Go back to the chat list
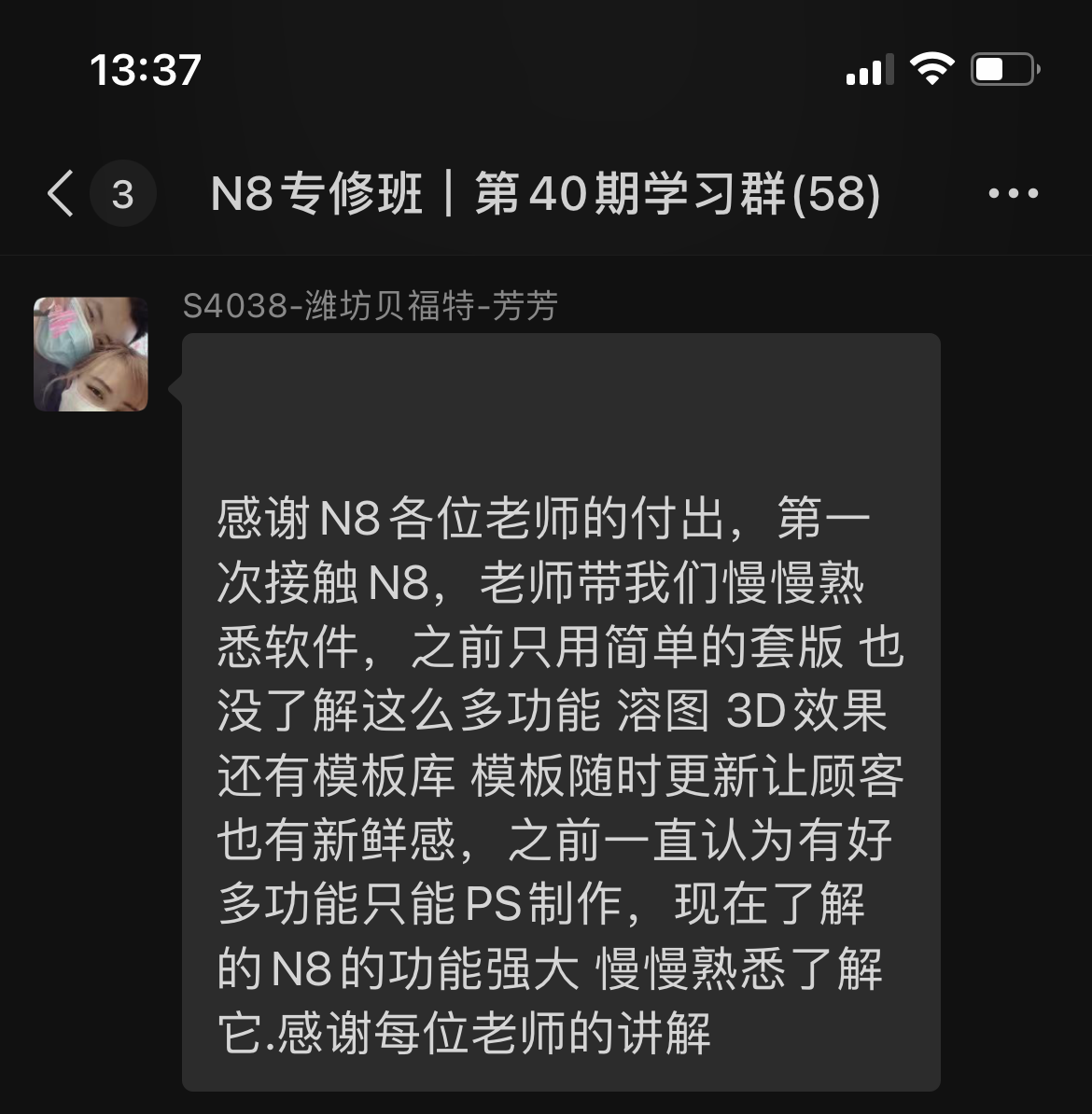 pos(62,194)
